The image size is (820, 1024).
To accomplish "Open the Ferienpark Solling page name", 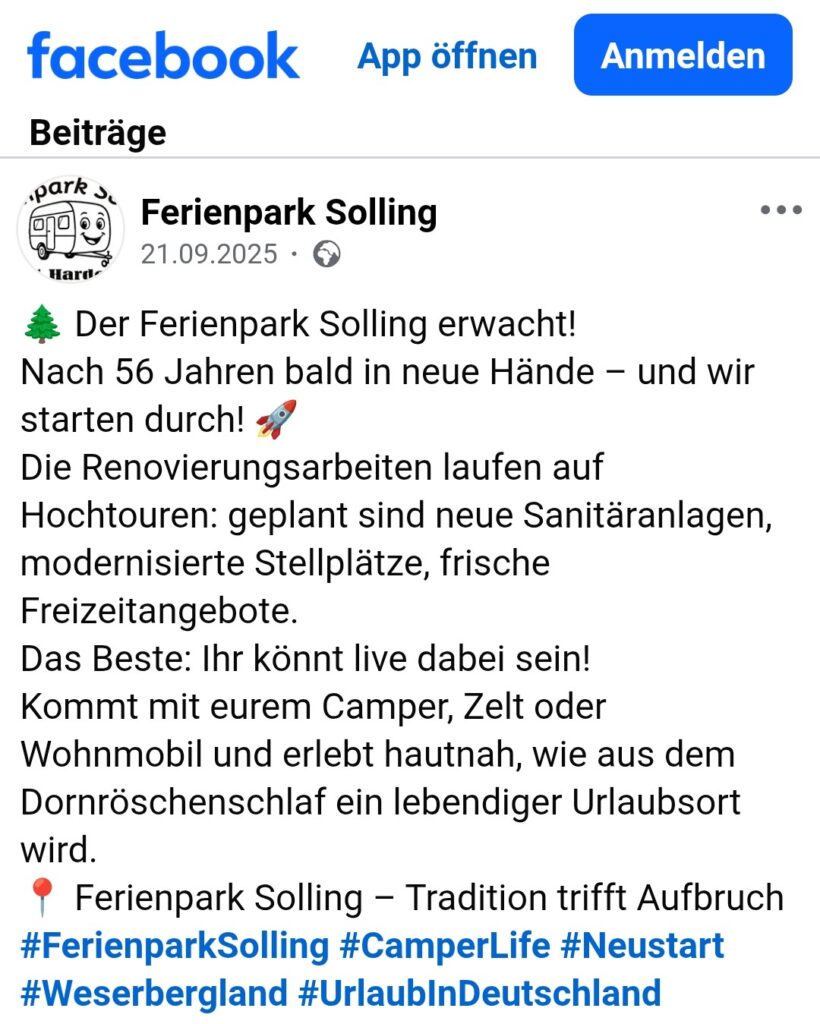I will [x=289, y=213].
